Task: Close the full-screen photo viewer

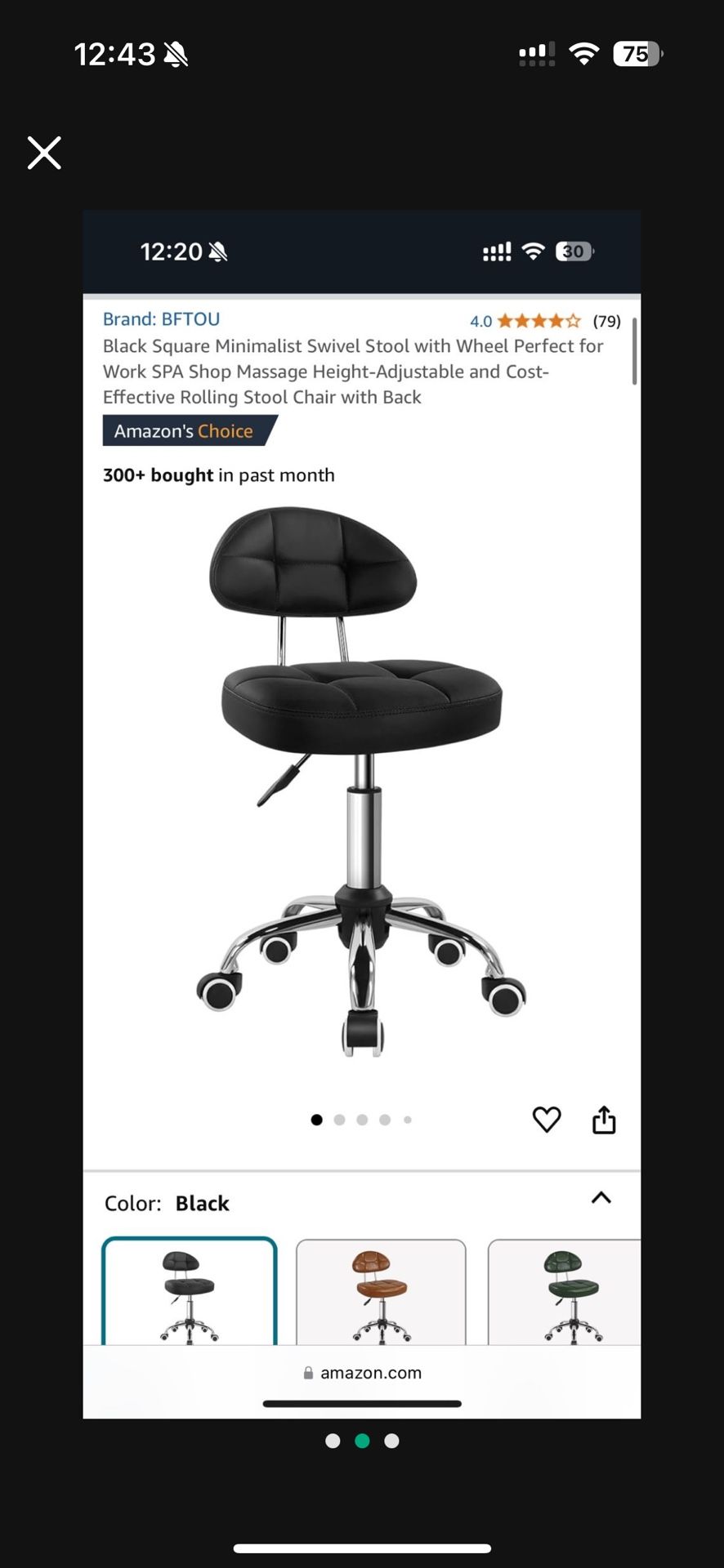Action: point(44,153)
